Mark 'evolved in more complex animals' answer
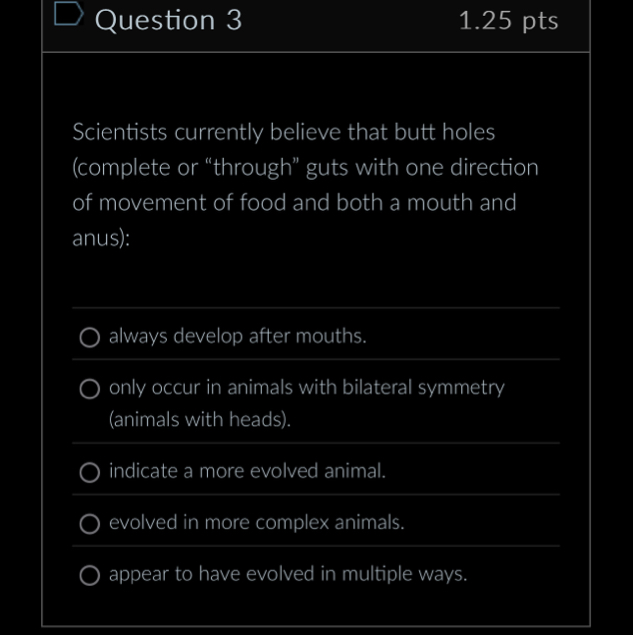Viewport: 633px width, 635px height. [x=90, y=523]
